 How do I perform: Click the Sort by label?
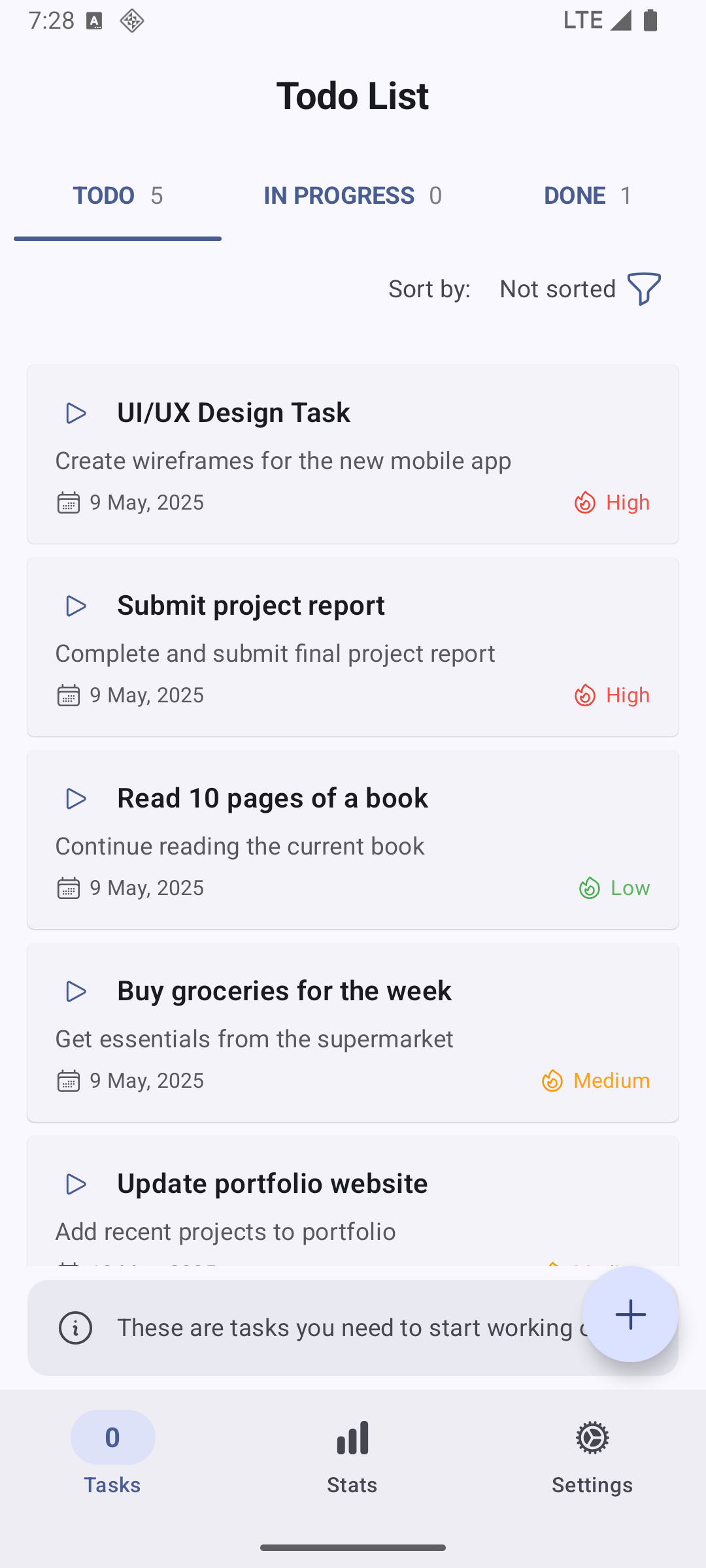coord(429,288)
